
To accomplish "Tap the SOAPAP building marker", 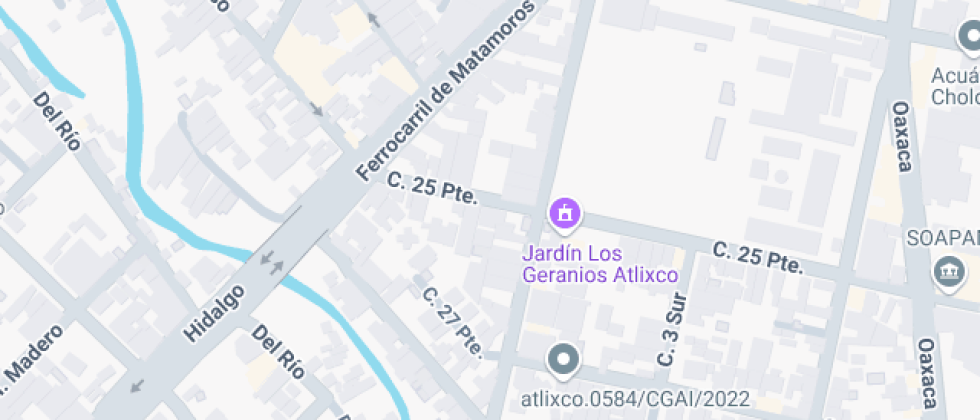I will (x=946, y=271).
